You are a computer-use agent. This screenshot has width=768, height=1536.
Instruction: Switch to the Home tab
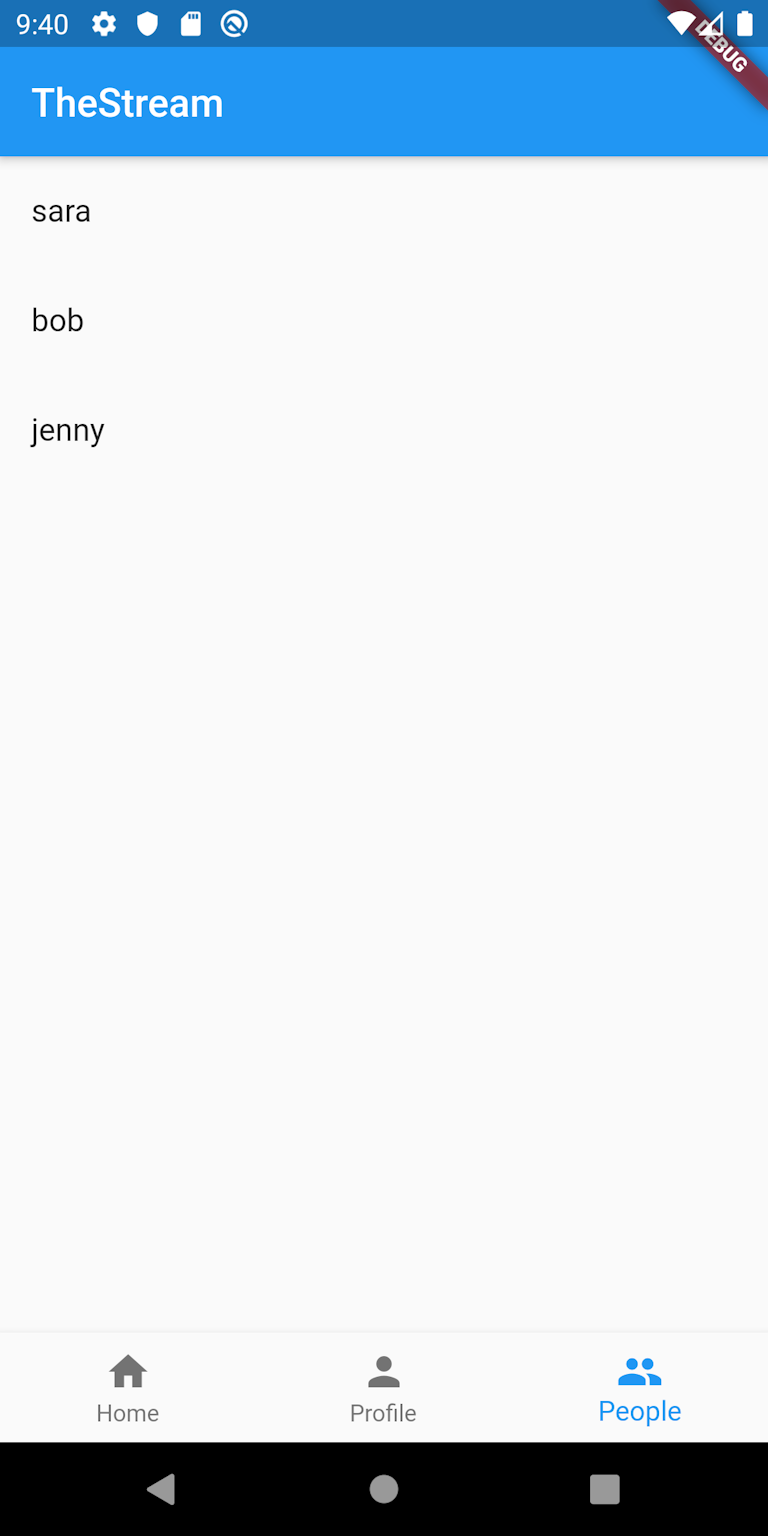tap(128, 1388)
